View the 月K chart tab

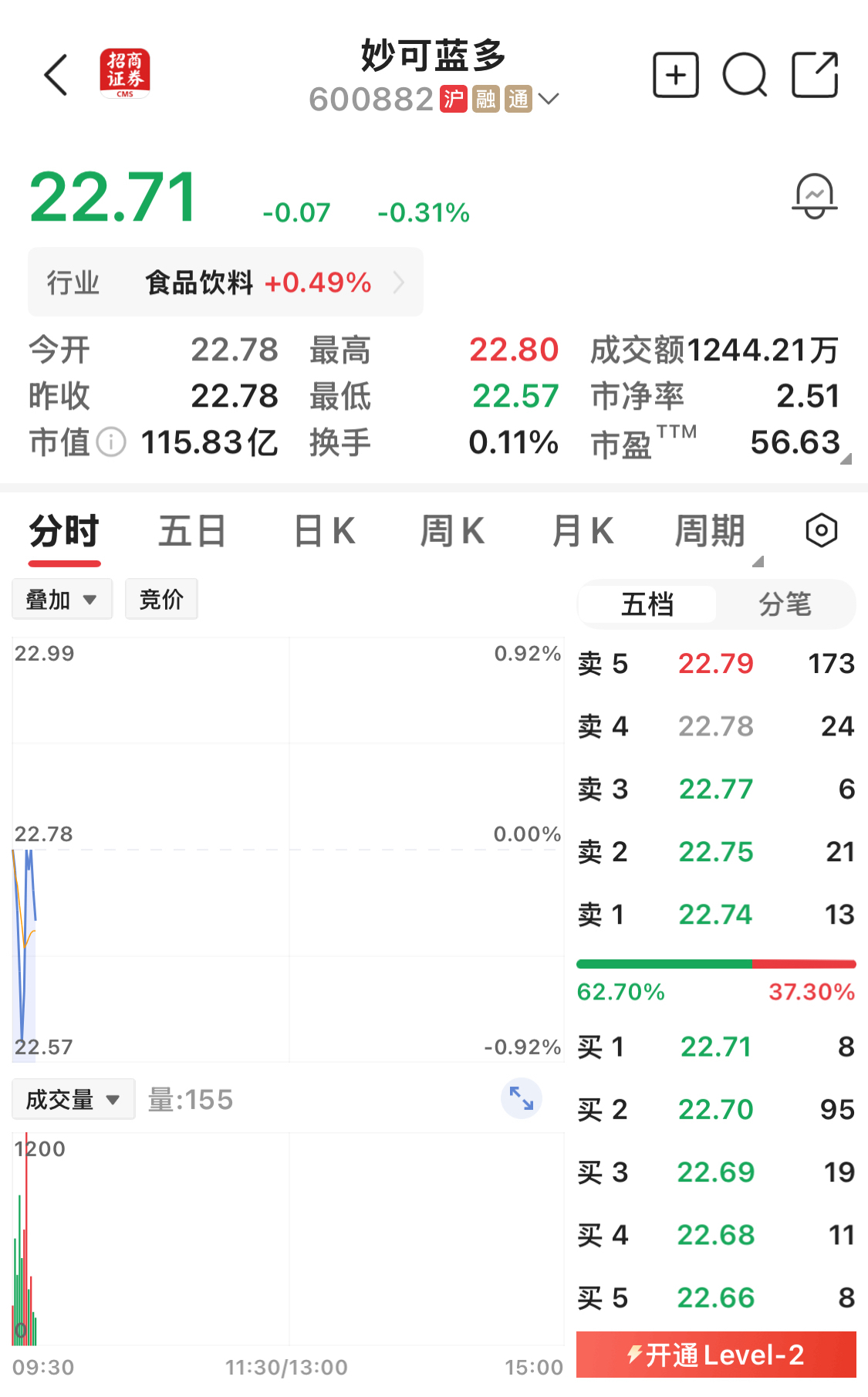pyautogui.click(x=583, y=532)
